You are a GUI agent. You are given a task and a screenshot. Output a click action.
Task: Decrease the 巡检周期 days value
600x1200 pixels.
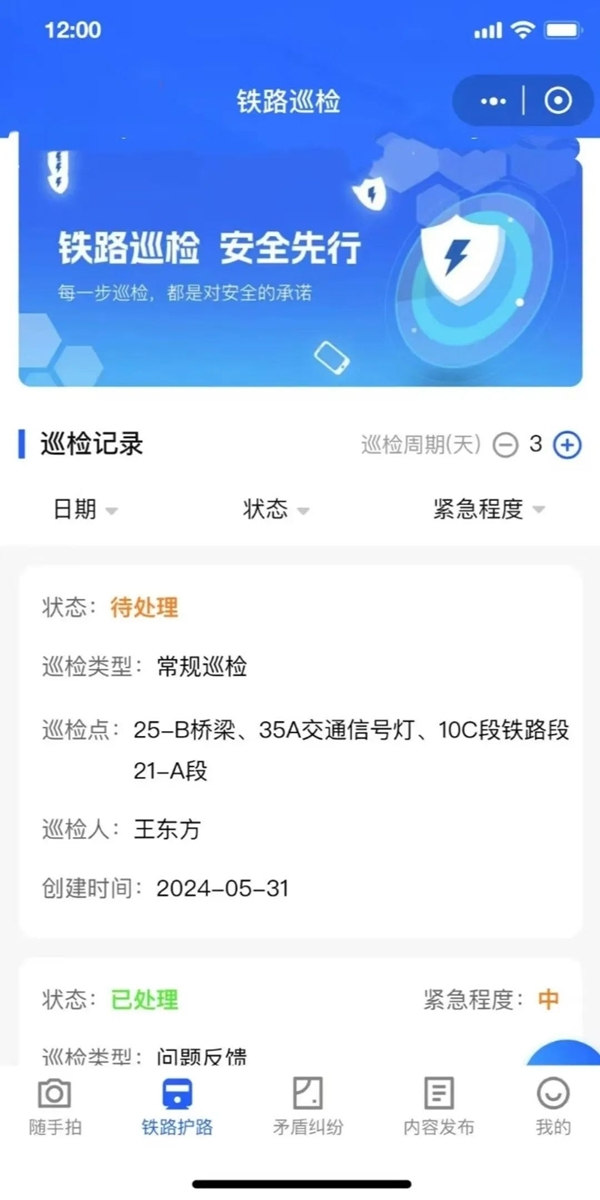point(506,445)
